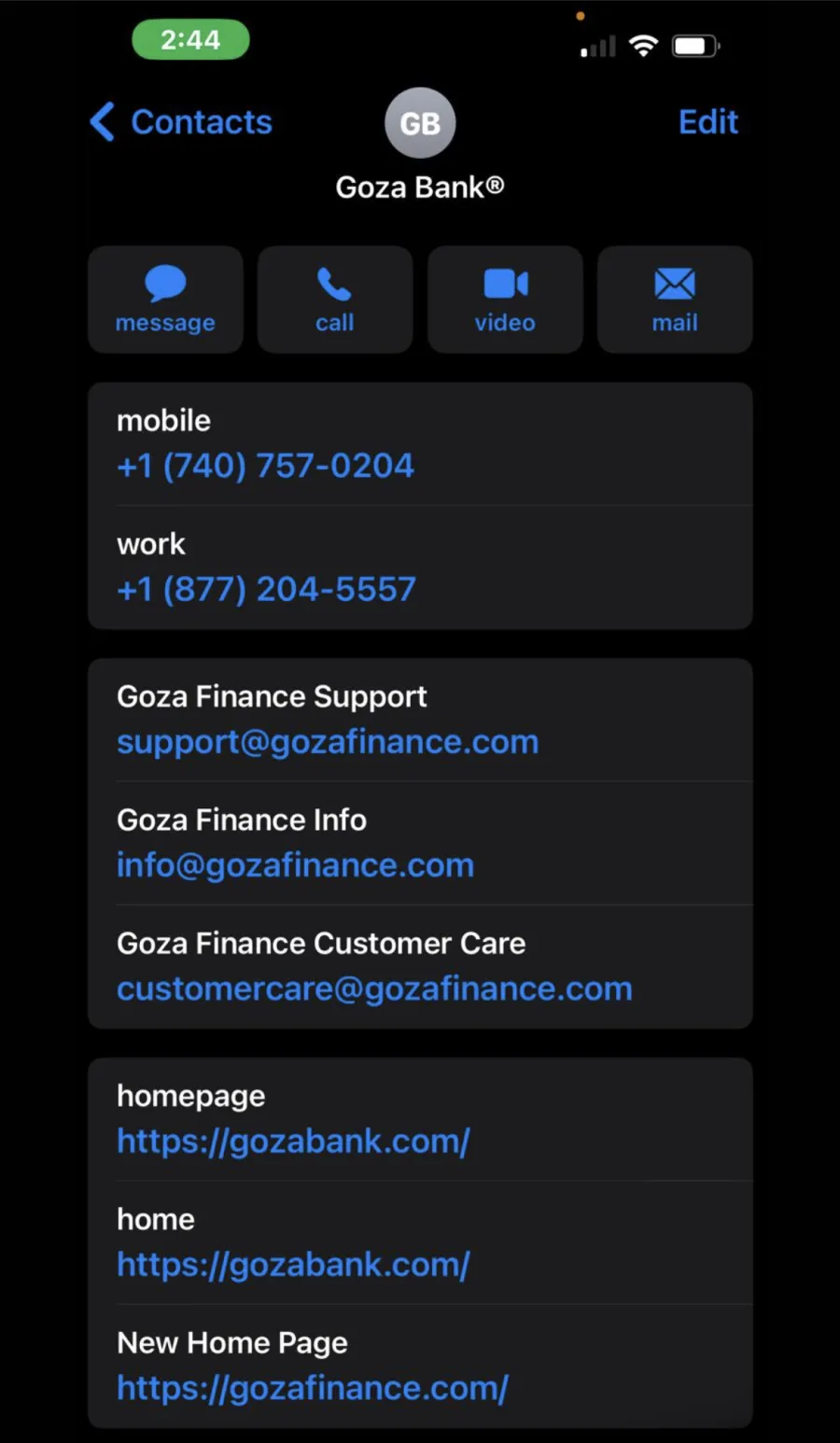Dial work number +1 (877) 204-5557
This screenshot has width=840, height=1443.
click(267, 589)
